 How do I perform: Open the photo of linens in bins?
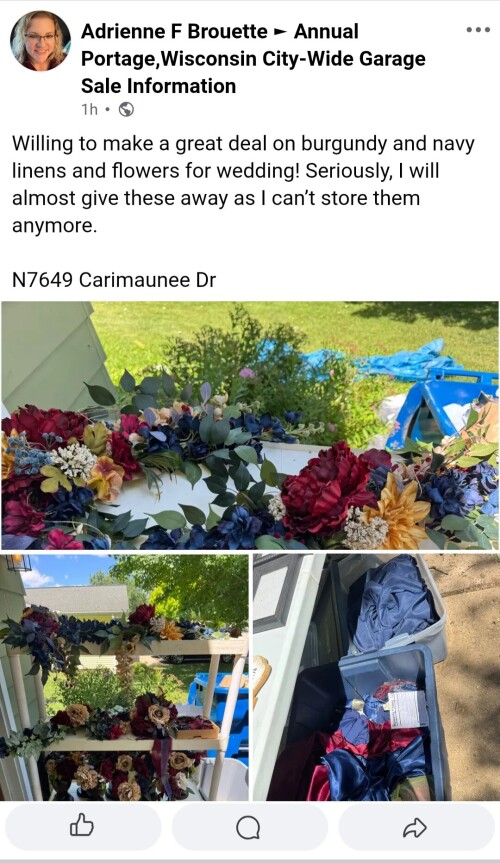376,677
